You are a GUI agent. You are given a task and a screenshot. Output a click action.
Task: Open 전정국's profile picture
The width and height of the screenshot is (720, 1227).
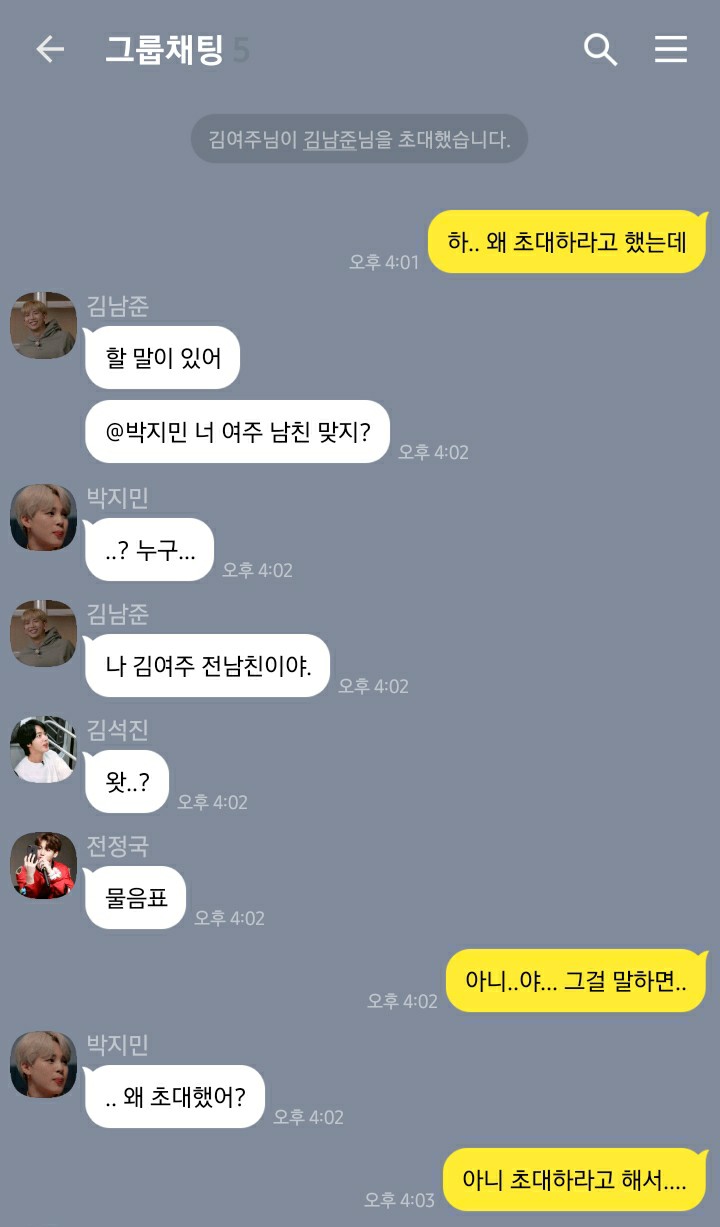(x=43, y=866)
